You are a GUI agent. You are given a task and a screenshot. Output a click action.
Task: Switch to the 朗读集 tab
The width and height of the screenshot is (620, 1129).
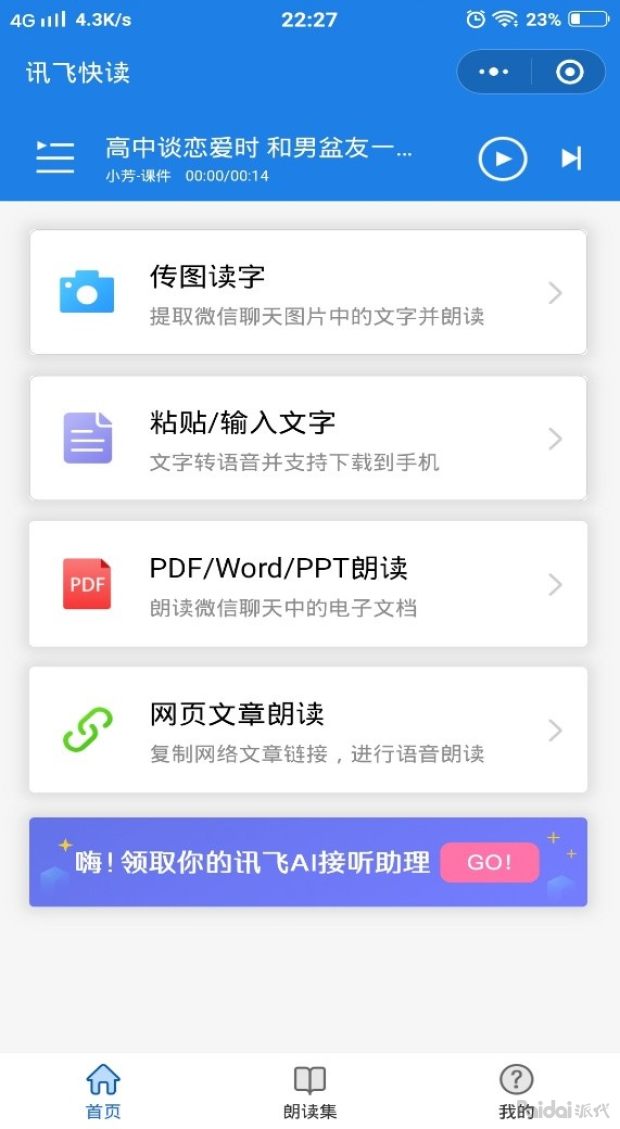tap(309, 1091)
